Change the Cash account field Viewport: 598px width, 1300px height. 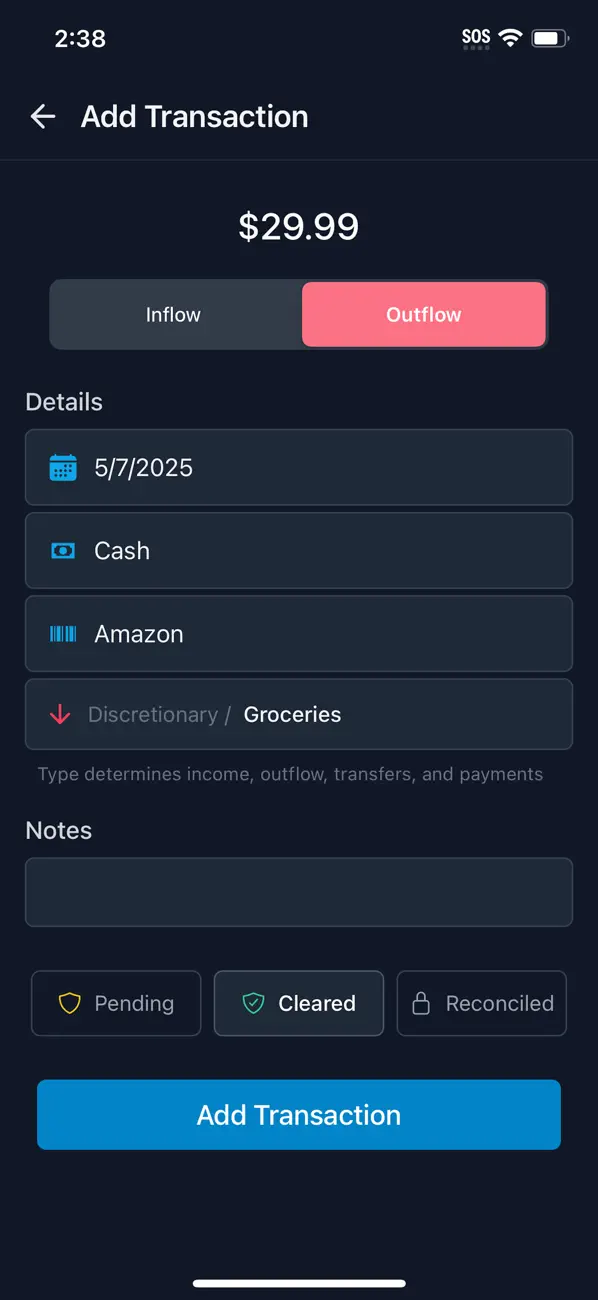(299, 550)
